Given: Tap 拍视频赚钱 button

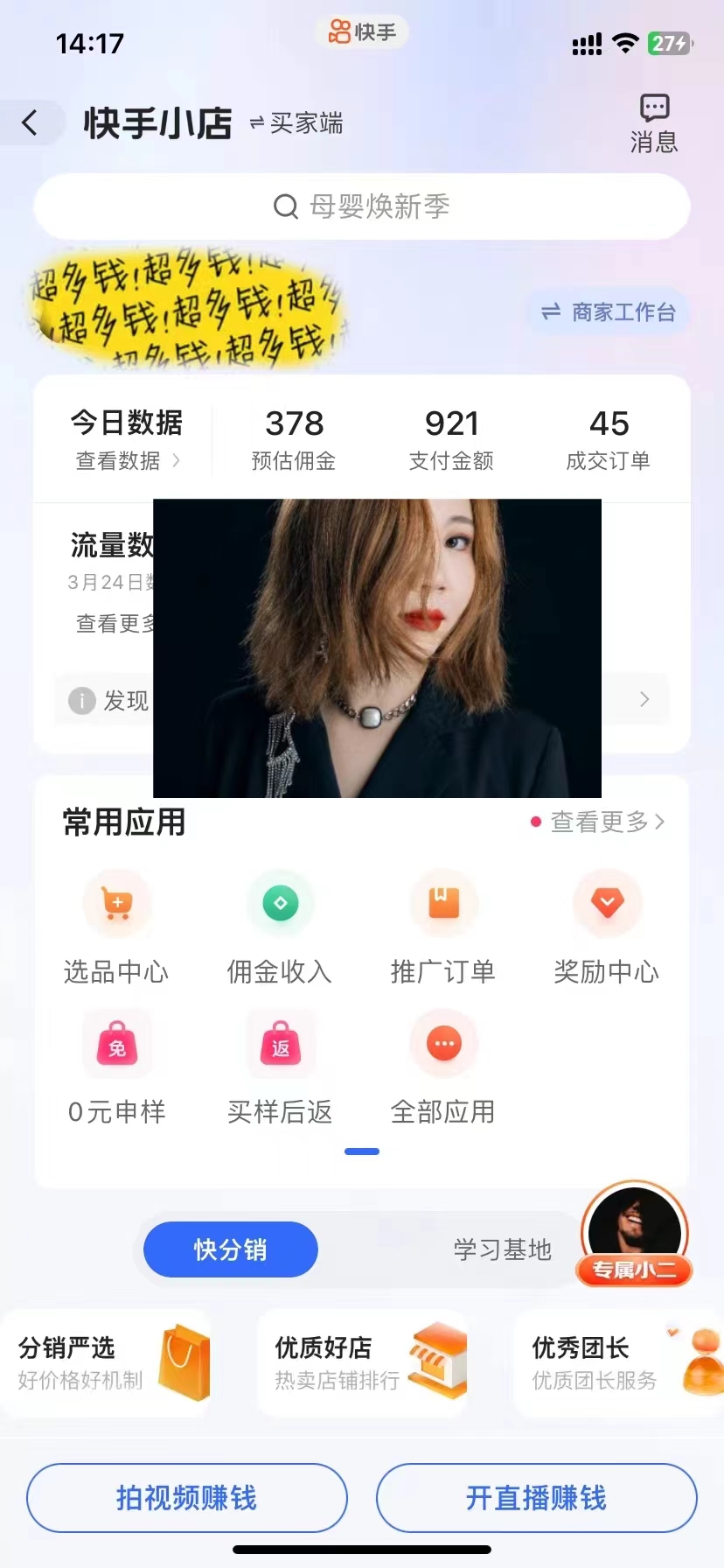Looking at the screenshot, I should coord(187,1498).
